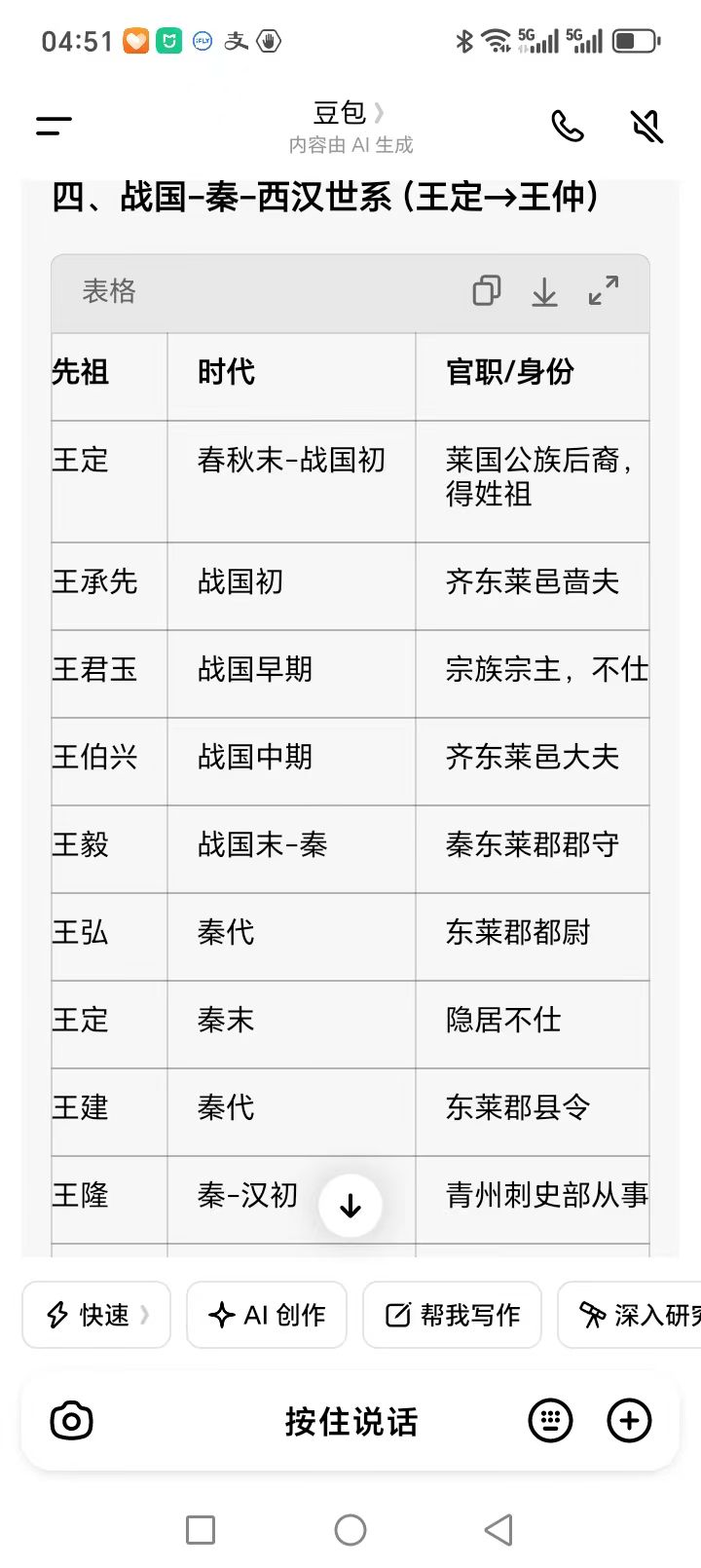Go back with system navigation
The width and height of the screenshot is (701, 1568).
498,1530
